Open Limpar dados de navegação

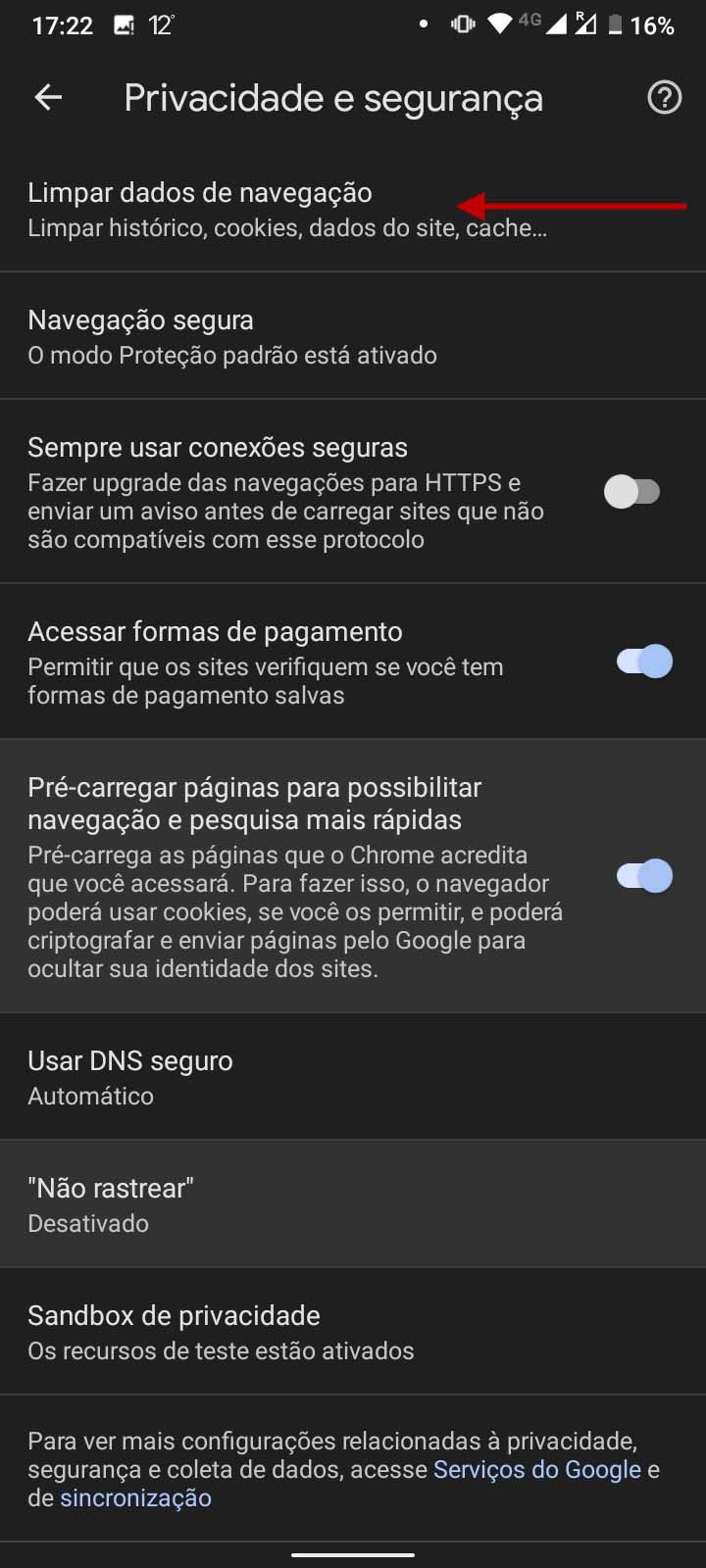coord(353,209)
